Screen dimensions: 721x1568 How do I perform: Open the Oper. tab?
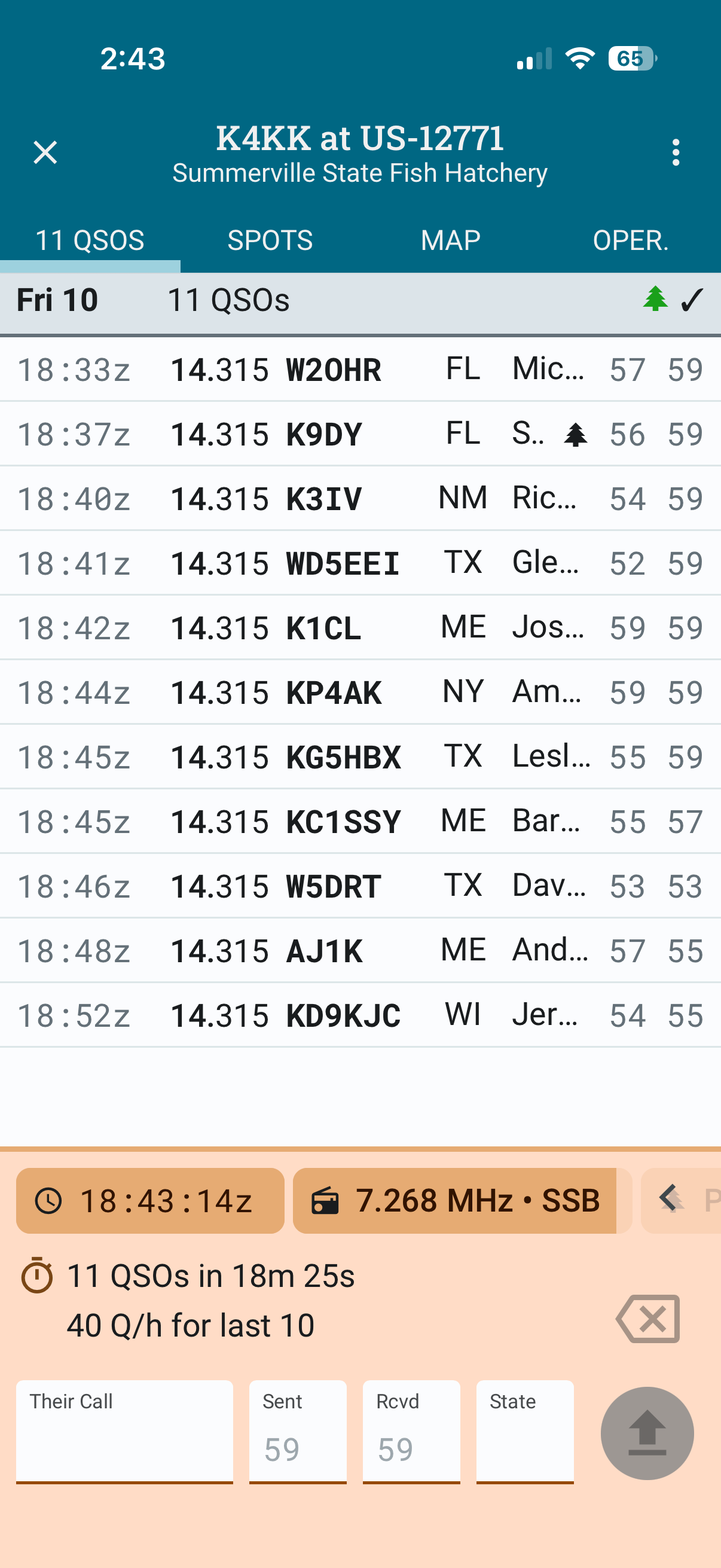click(630, 240)
